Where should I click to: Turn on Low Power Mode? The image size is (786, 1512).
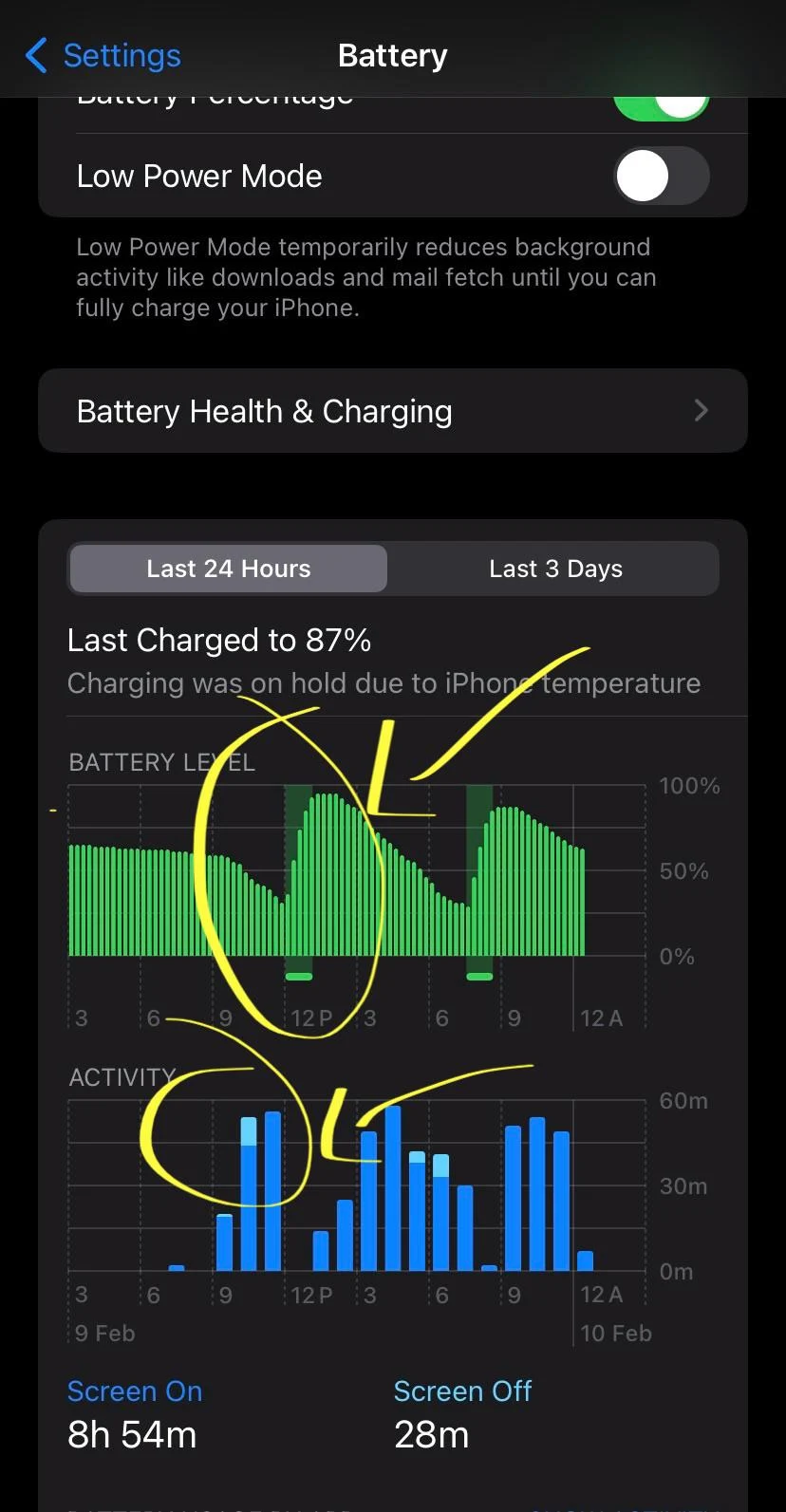pos(661,177)
